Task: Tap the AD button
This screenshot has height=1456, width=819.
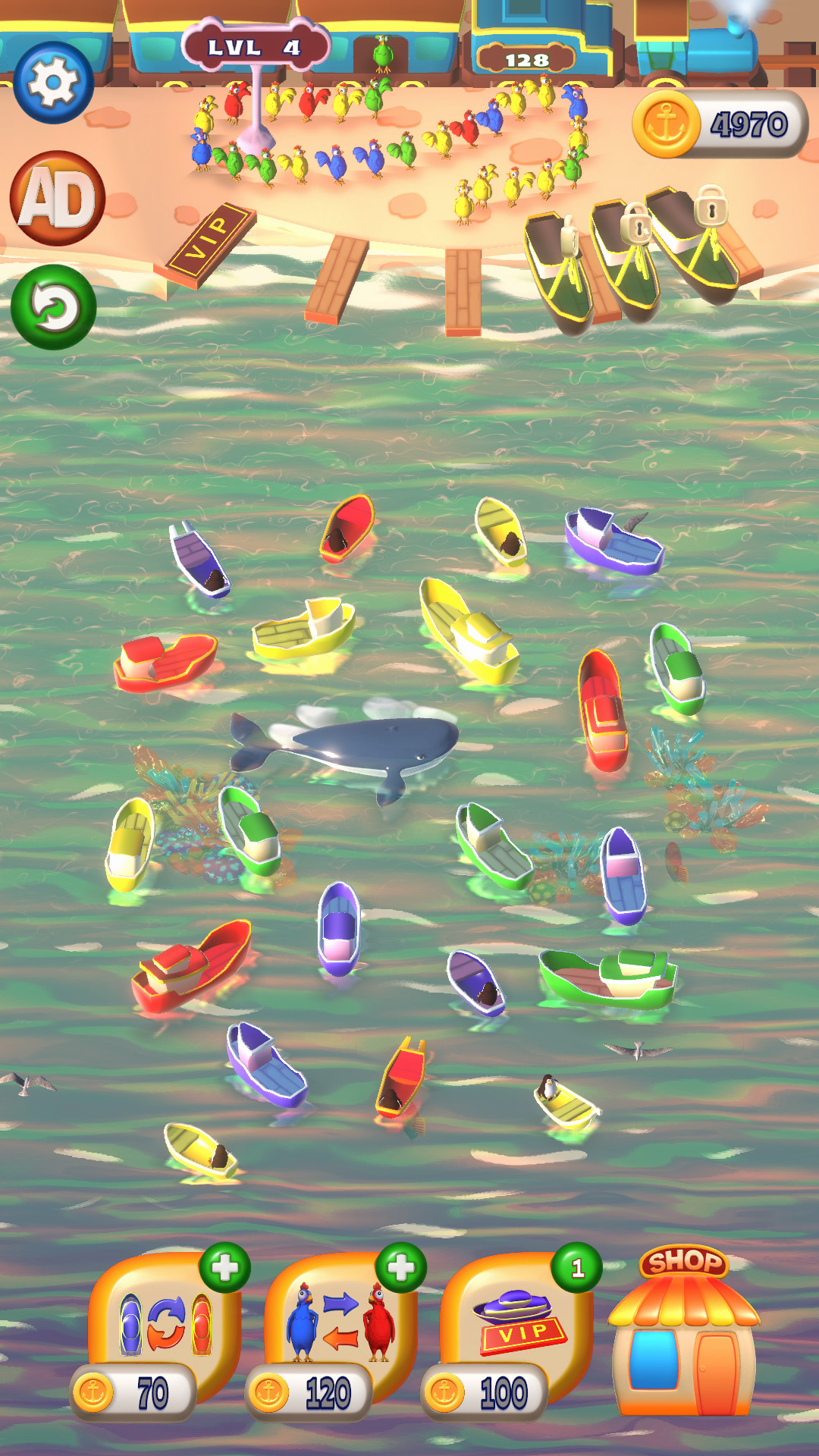Action: (x=58, y=199)
